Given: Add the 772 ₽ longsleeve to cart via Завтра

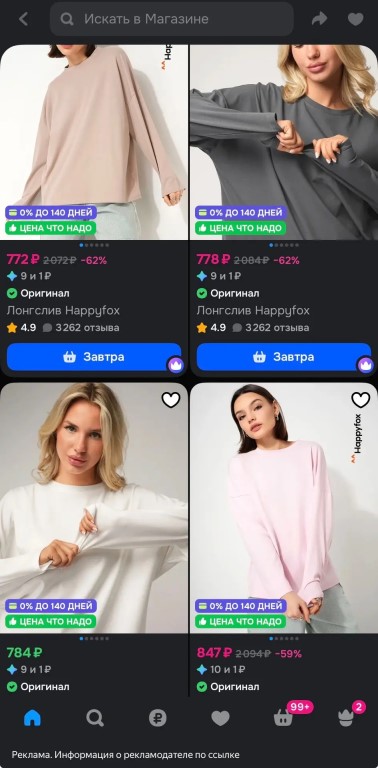Looking at the screenshot, I should [94, 357].
